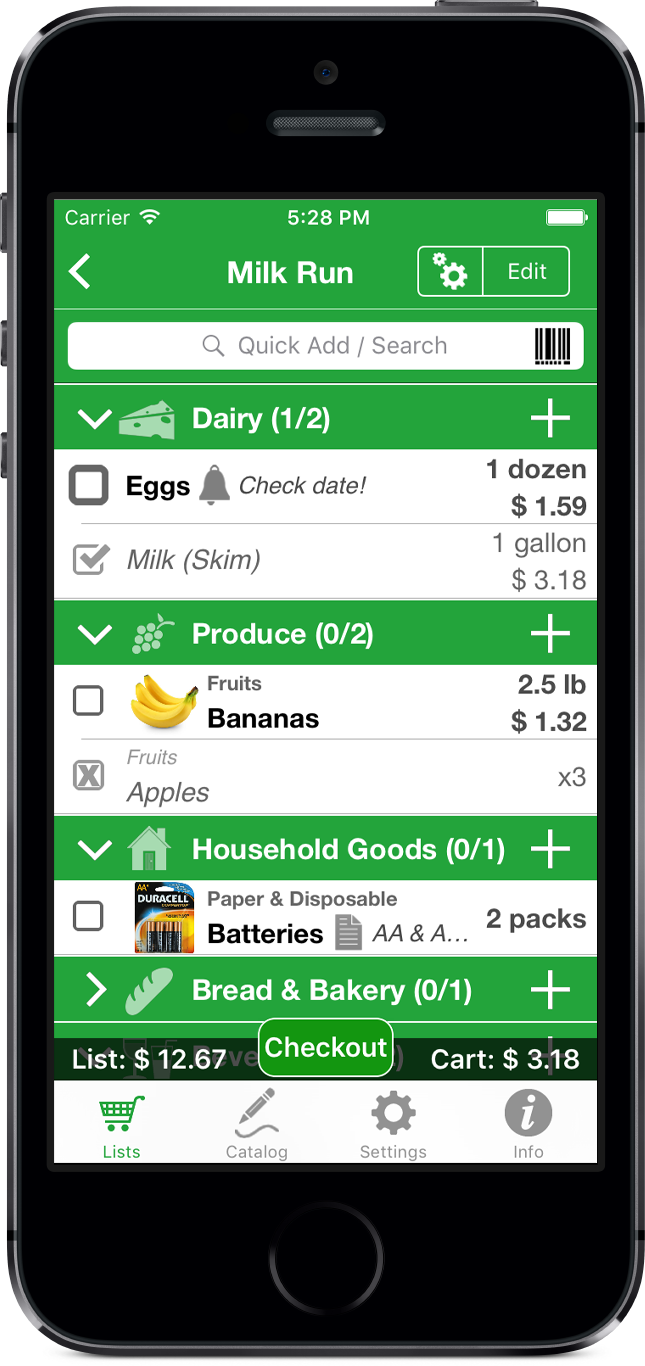Viewport: 645px width, 1366px height.
Task: Check off Batteries
Action: 89,916
